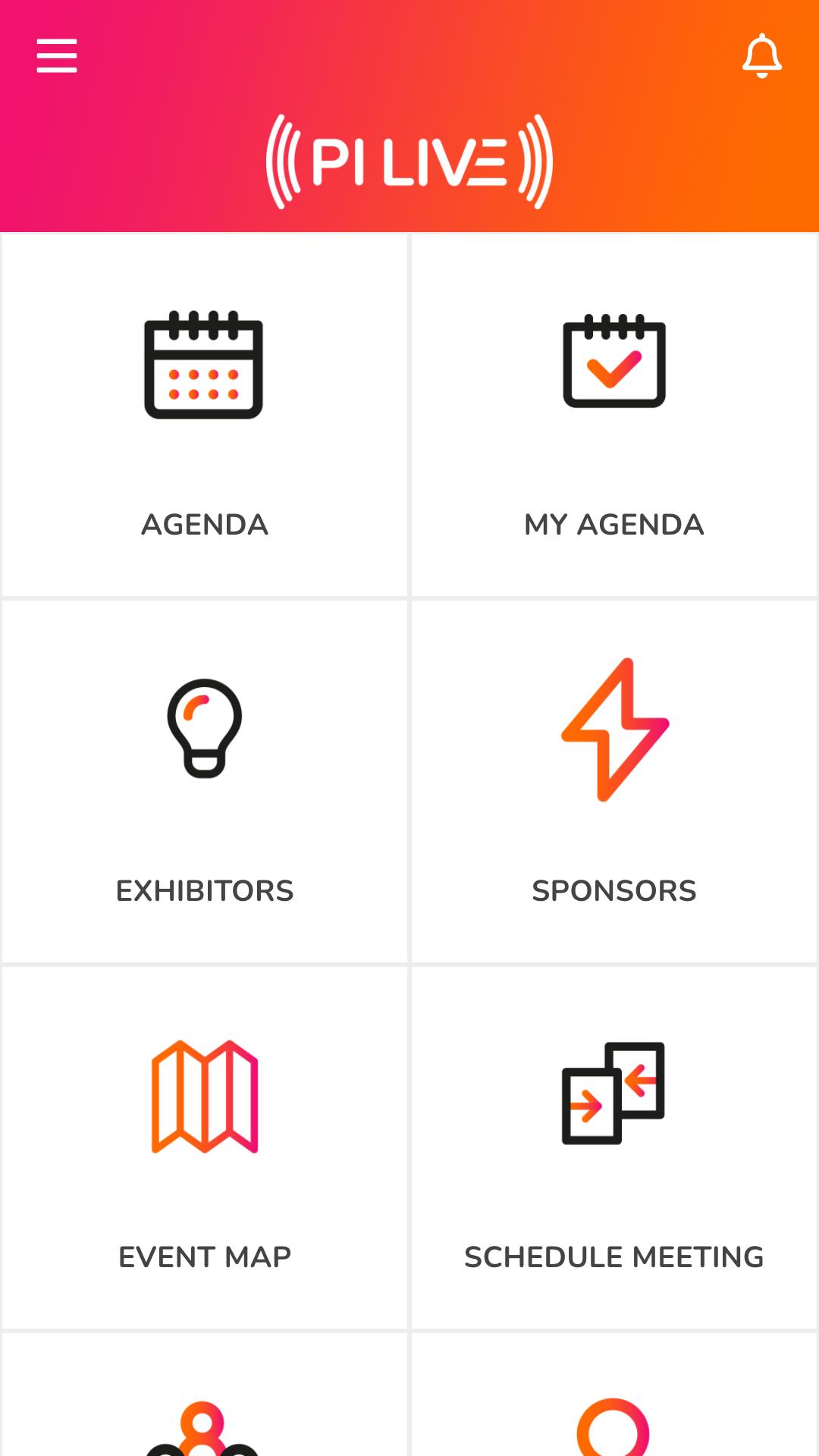Open the Sponsors section

click(614, 781)
